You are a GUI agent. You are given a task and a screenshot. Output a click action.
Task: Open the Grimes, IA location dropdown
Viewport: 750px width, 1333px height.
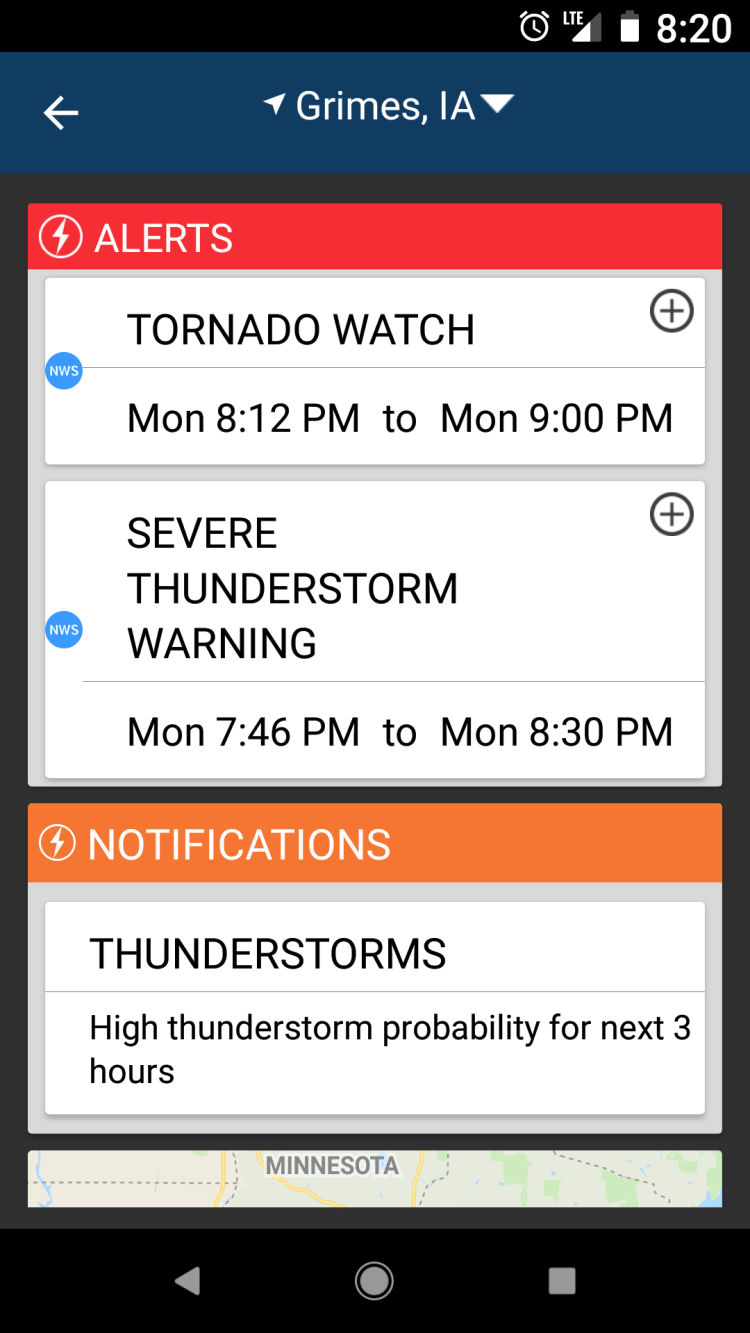point(388,107)
